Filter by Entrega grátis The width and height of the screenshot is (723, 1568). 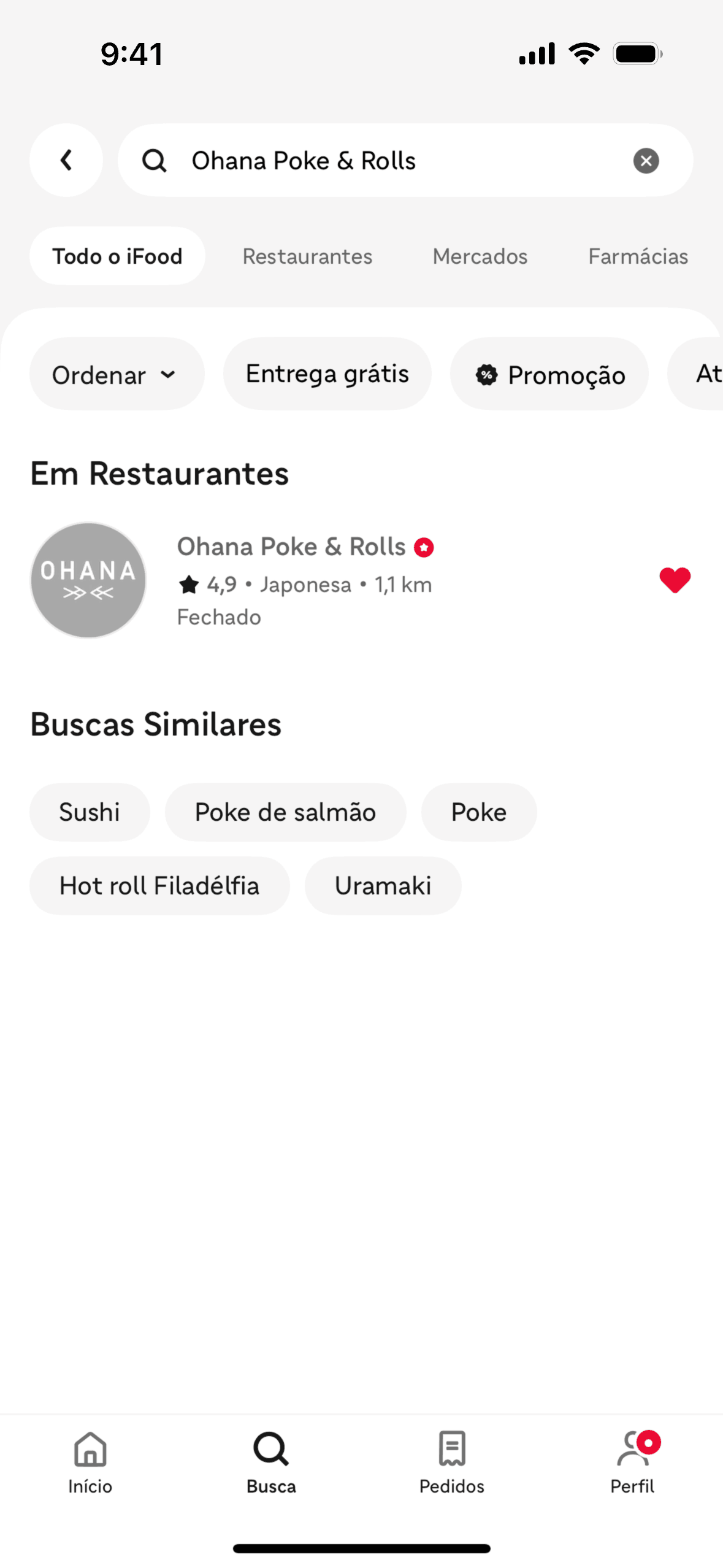click(x=327, y=374)
